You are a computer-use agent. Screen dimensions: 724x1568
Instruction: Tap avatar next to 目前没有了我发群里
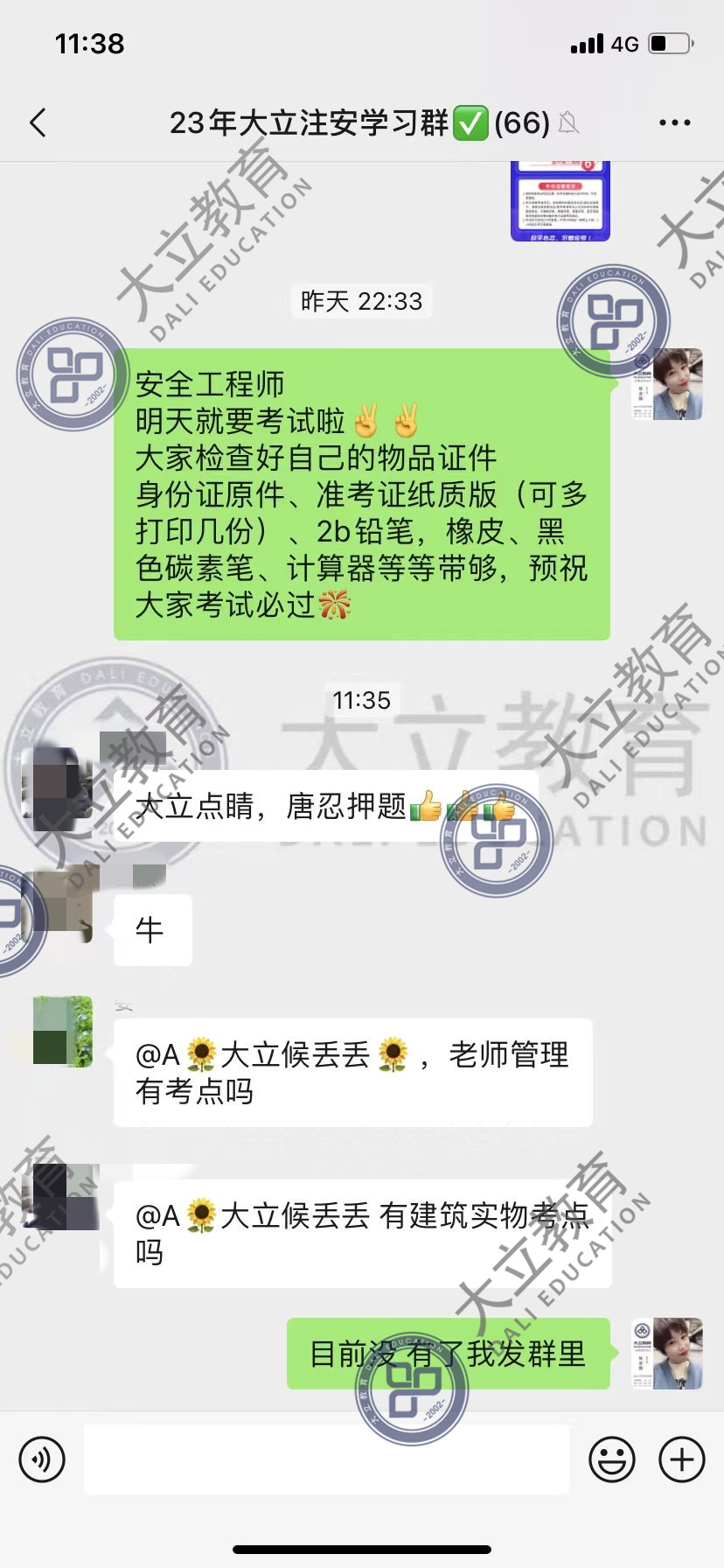[x=668, y=1354]
